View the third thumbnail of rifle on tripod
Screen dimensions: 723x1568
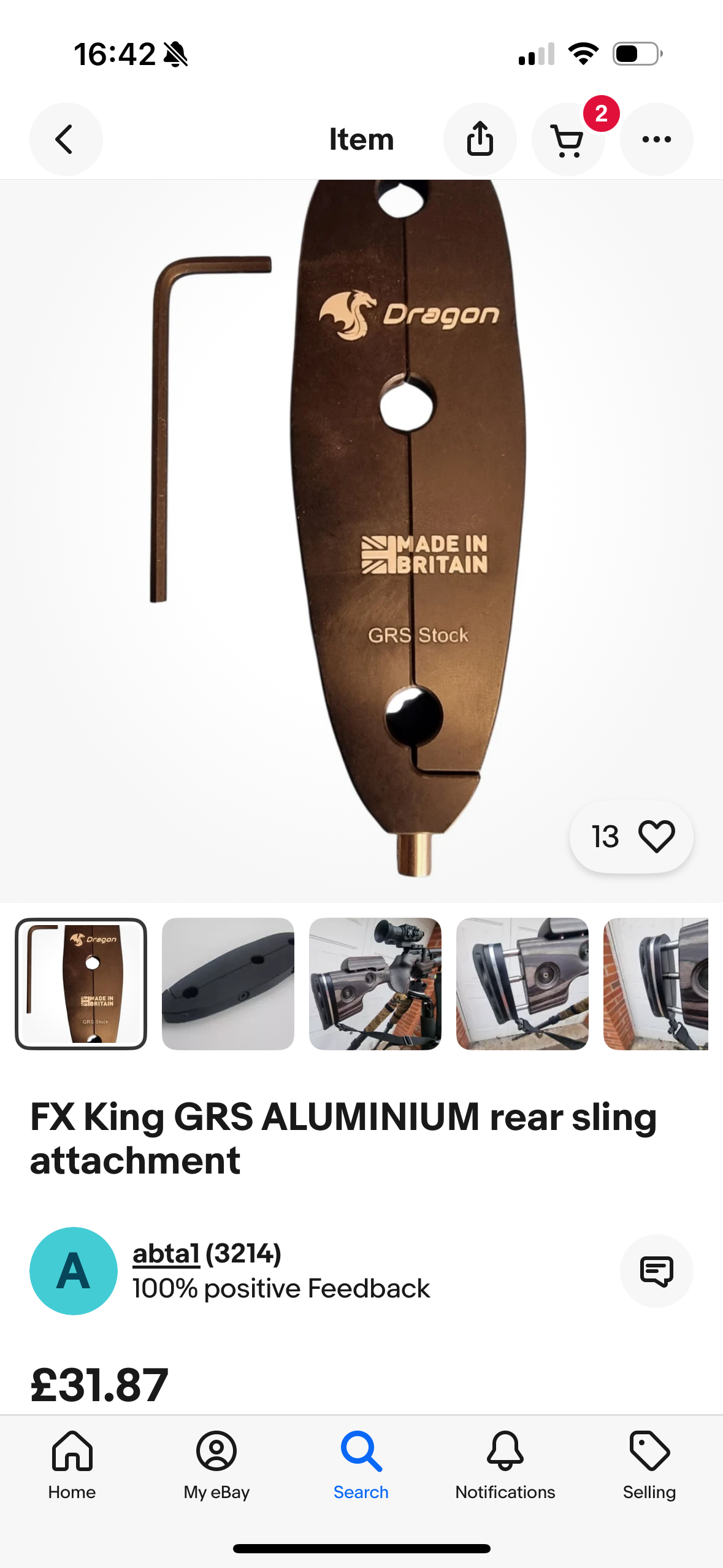click(375, 983)
